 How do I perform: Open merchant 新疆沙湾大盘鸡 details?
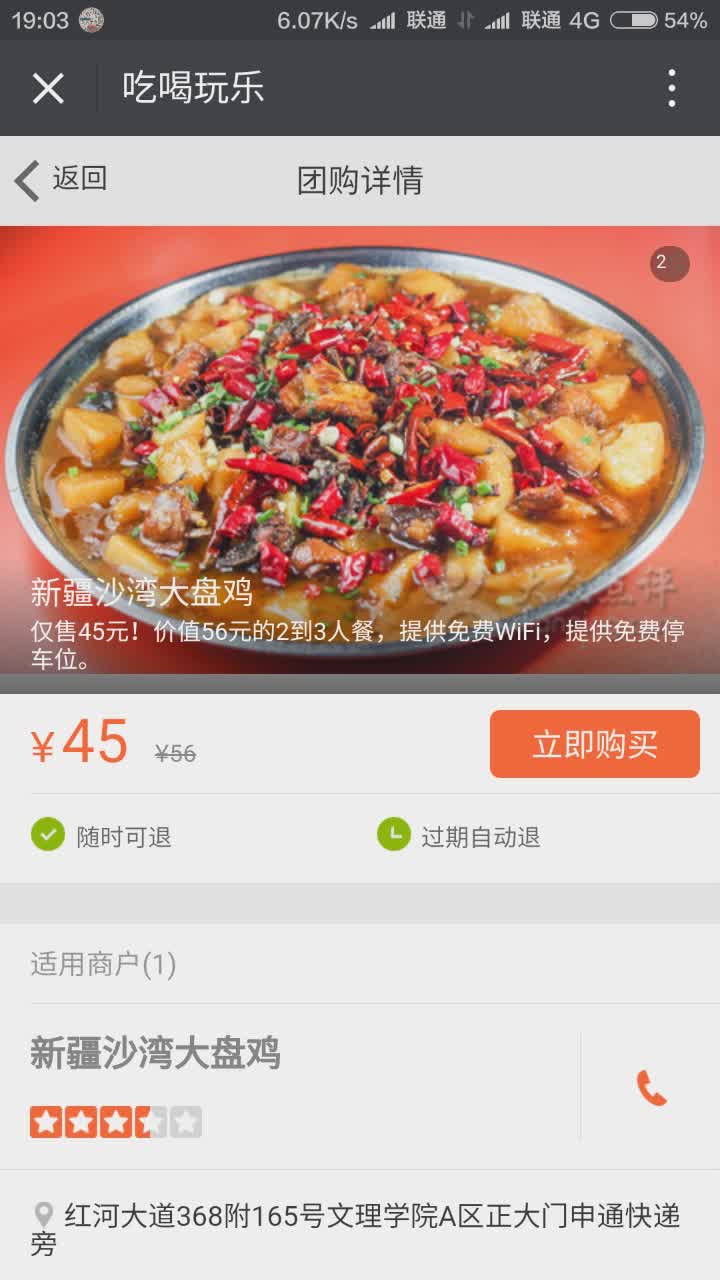point(155,1055)
